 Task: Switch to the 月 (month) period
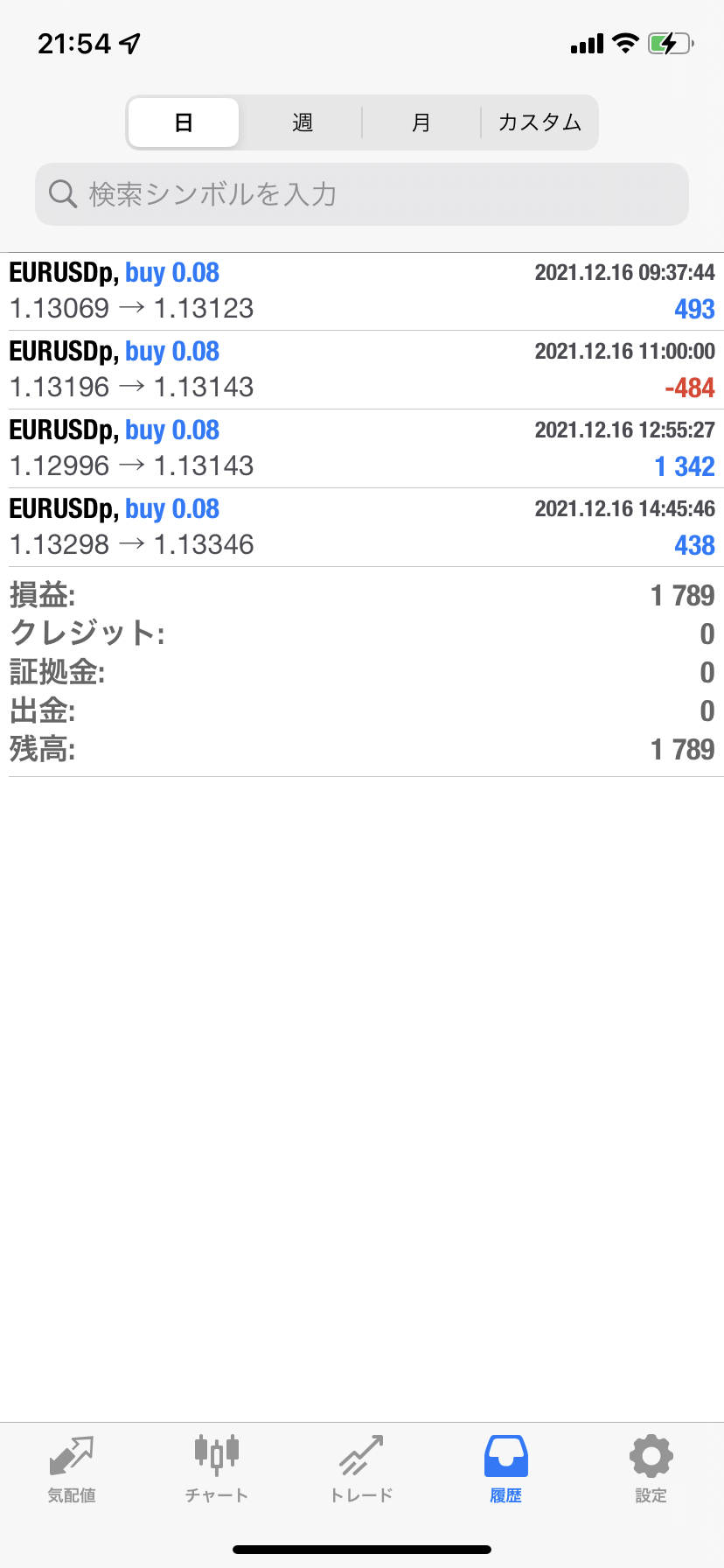[x=421, y=122]
